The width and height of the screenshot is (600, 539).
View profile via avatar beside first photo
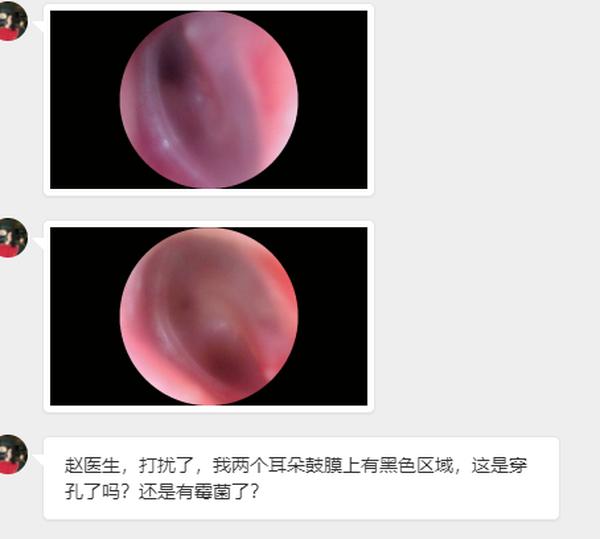[10, 21]
